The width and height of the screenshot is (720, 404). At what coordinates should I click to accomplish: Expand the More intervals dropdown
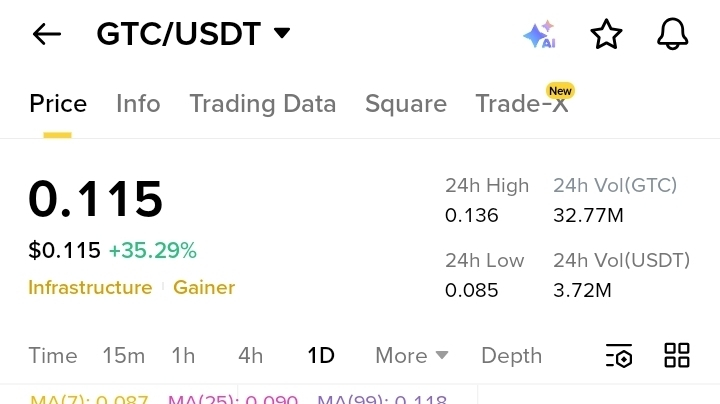click(x=411, y=356)
